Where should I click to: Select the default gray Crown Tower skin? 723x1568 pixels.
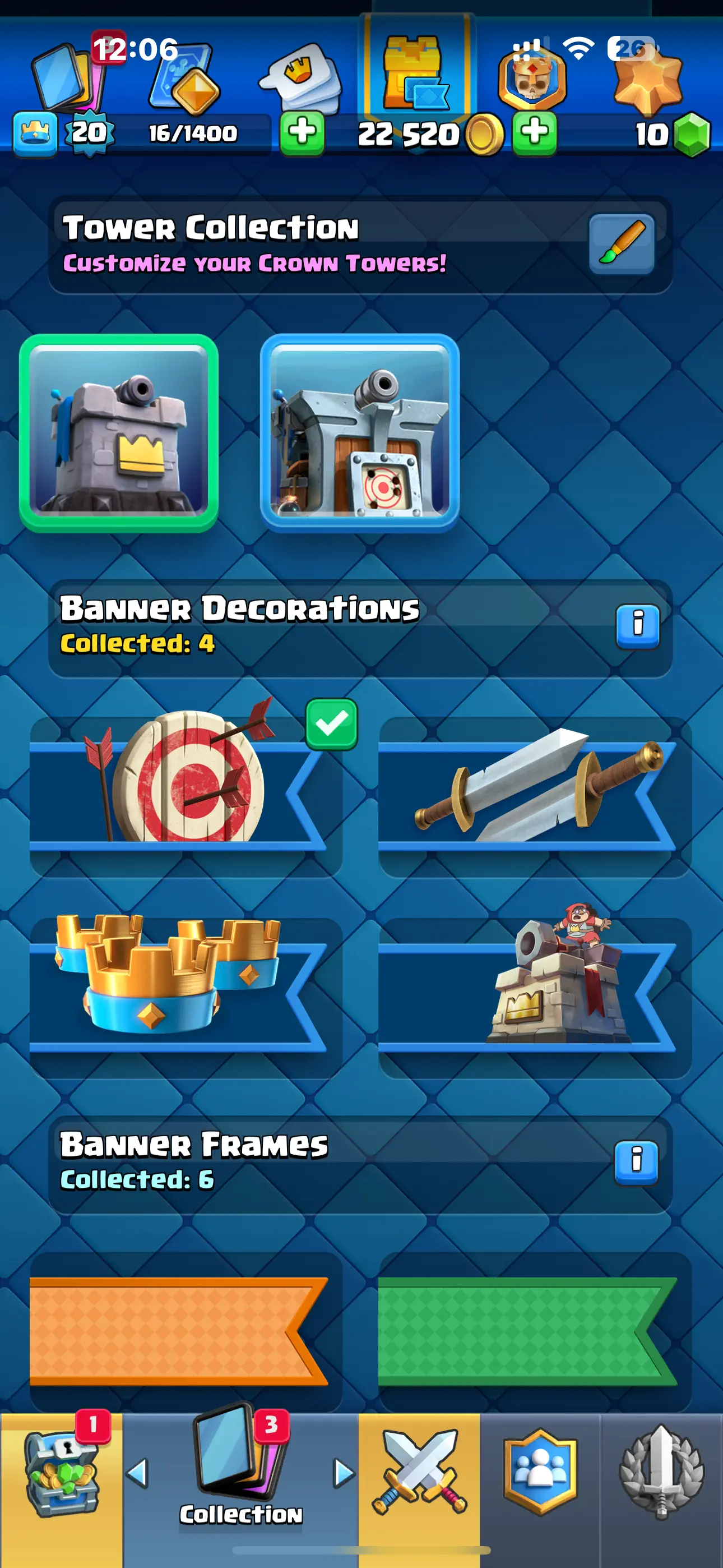point(119,433)
